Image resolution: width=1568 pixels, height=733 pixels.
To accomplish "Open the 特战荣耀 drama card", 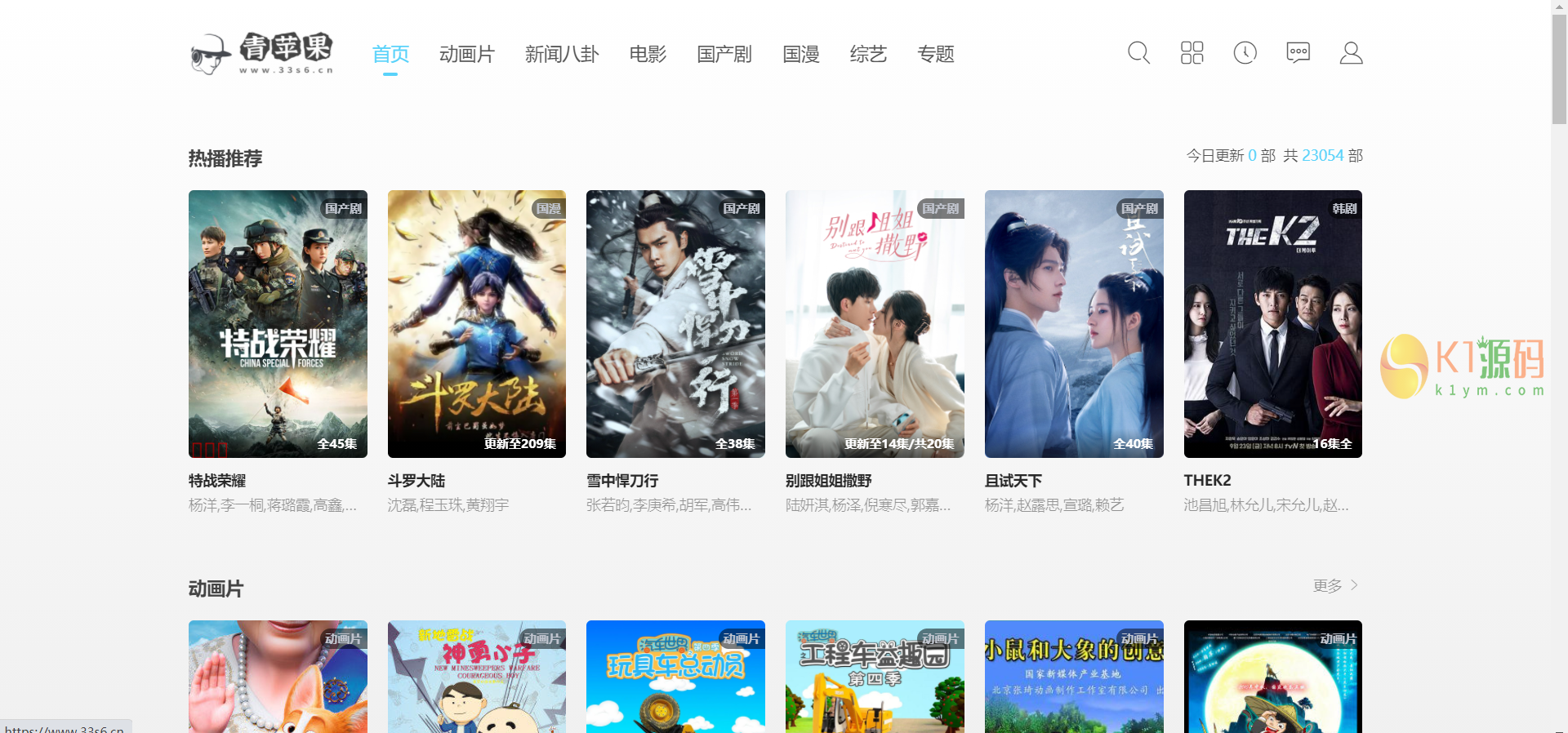I will 278,324.
